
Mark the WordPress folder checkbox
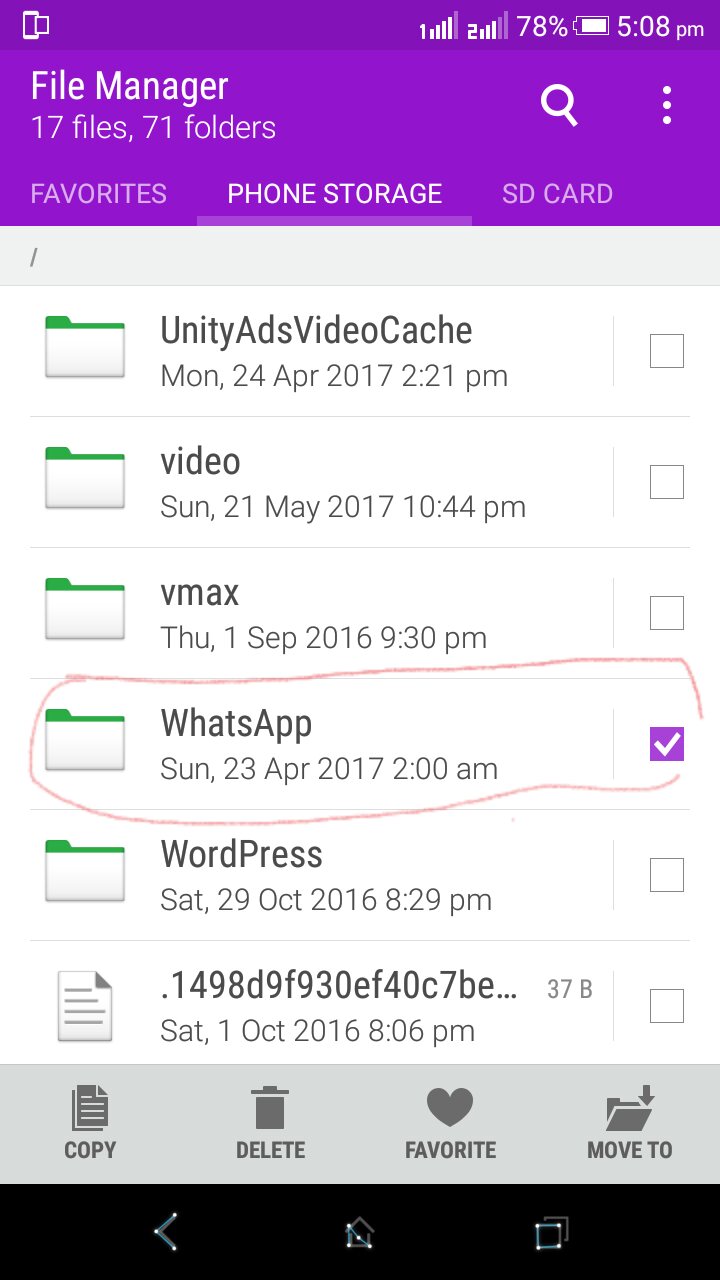[x=667, y=875]
